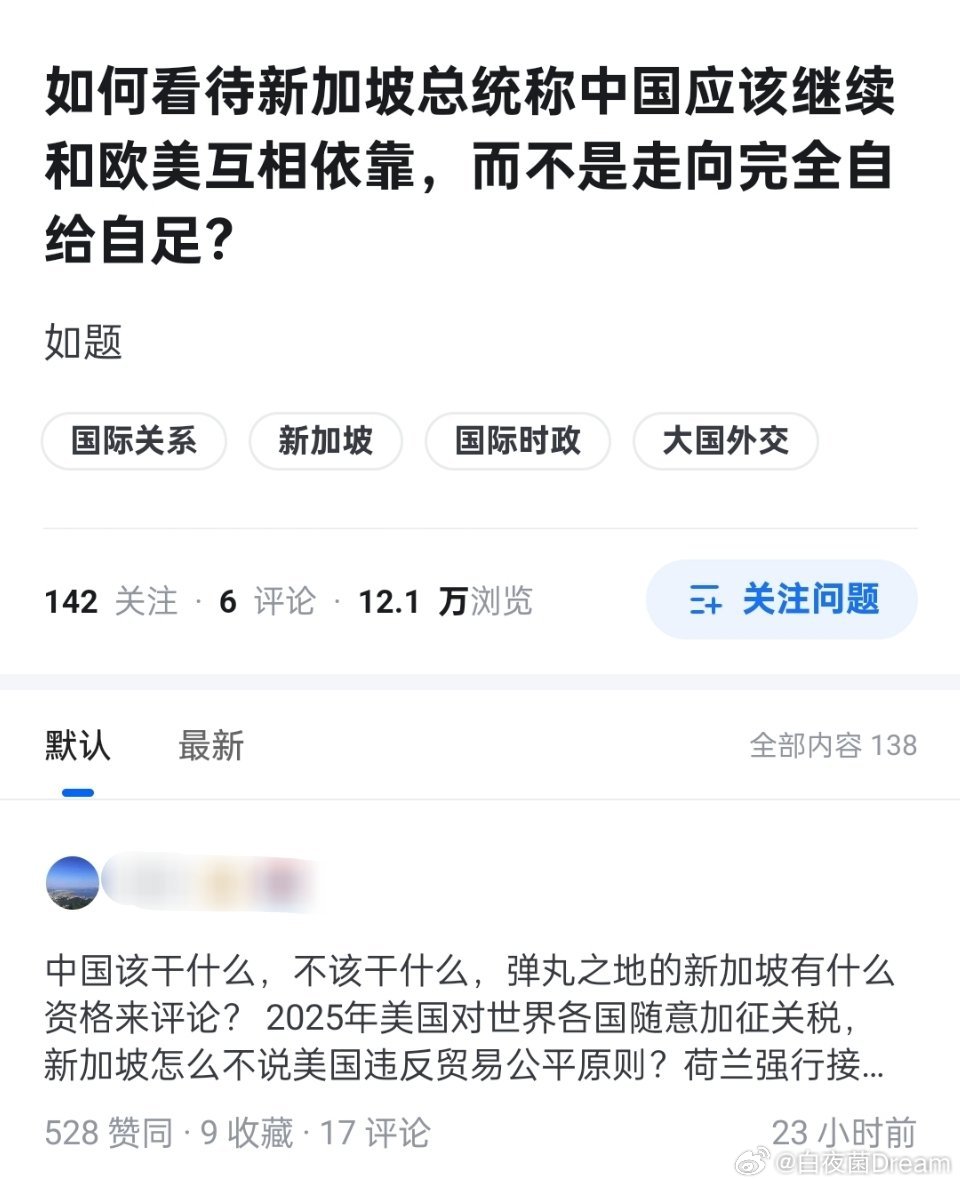Open the 国际关系 topic tag
This screenshot has height=1185, width=960.
point(133,441)
